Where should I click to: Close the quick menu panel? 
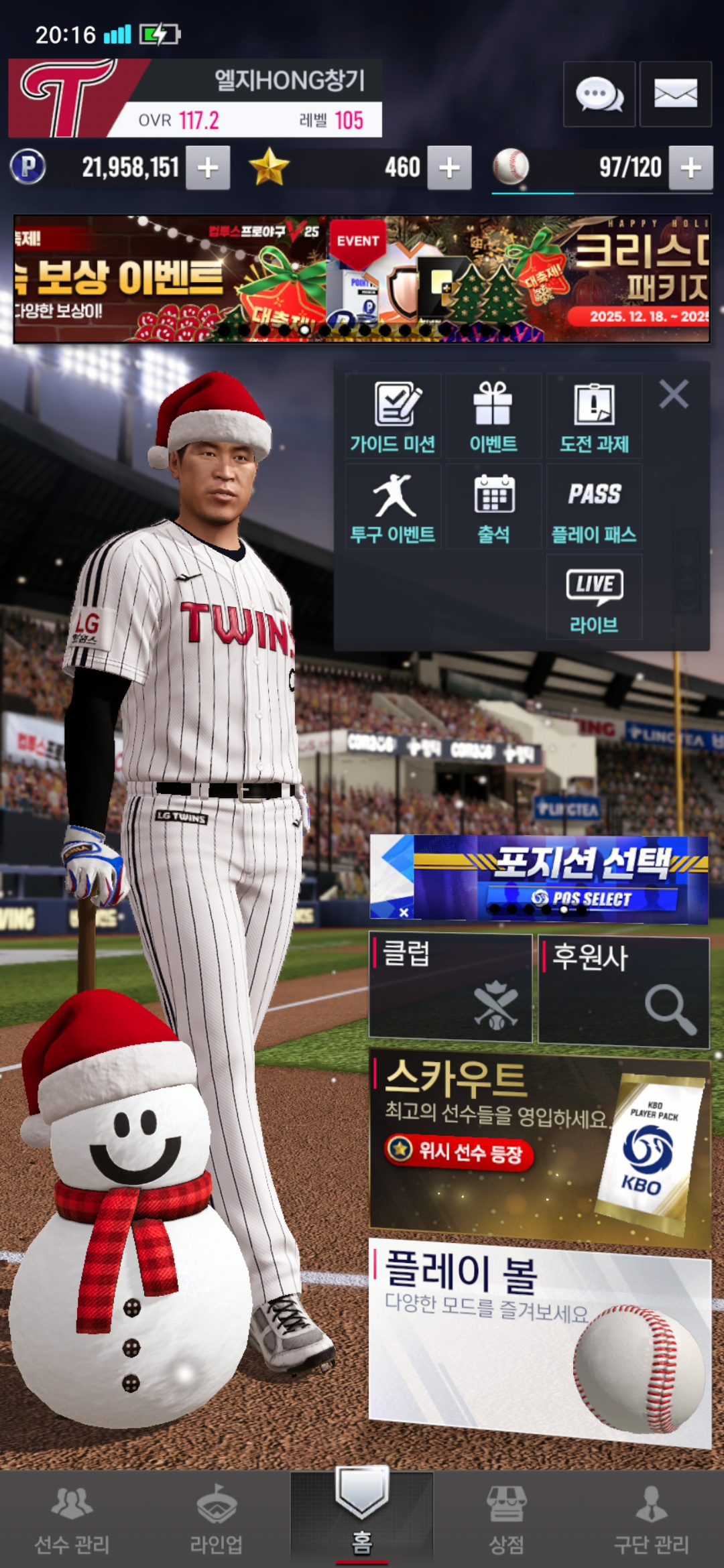(674, 394)
